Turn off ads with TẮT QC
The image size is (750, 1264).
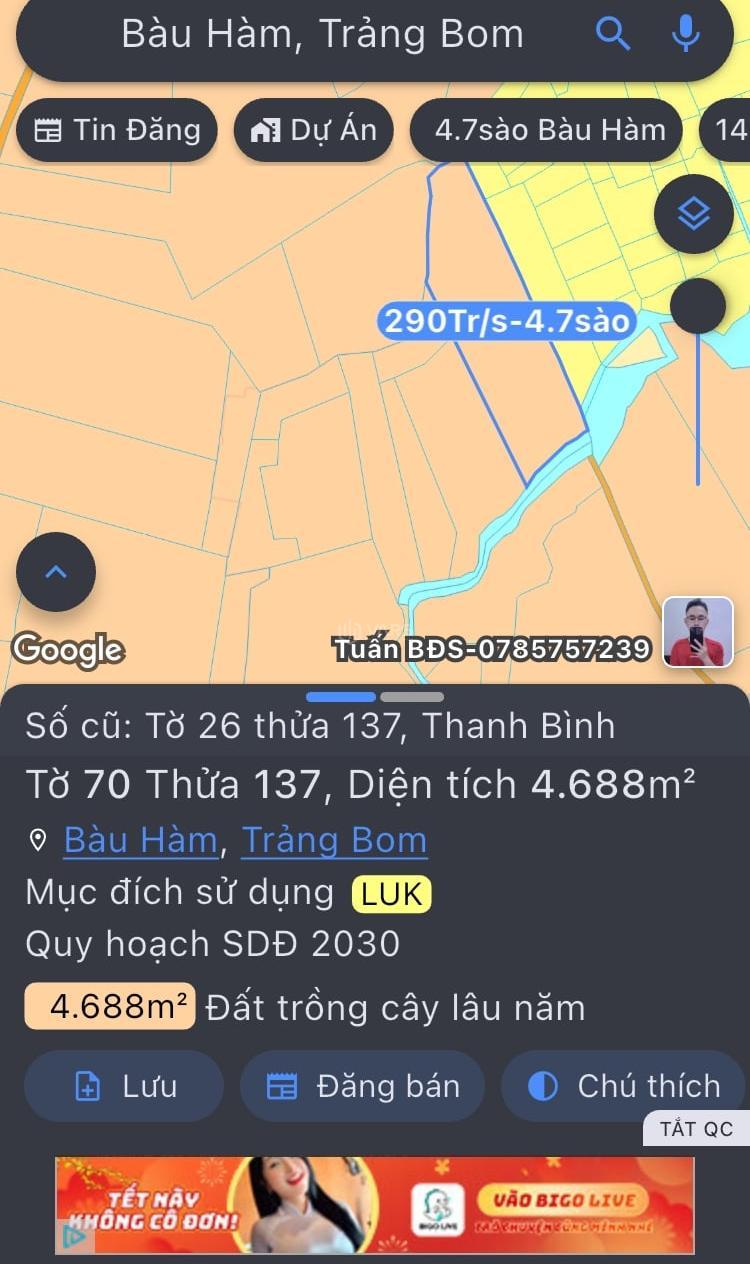696,1129
